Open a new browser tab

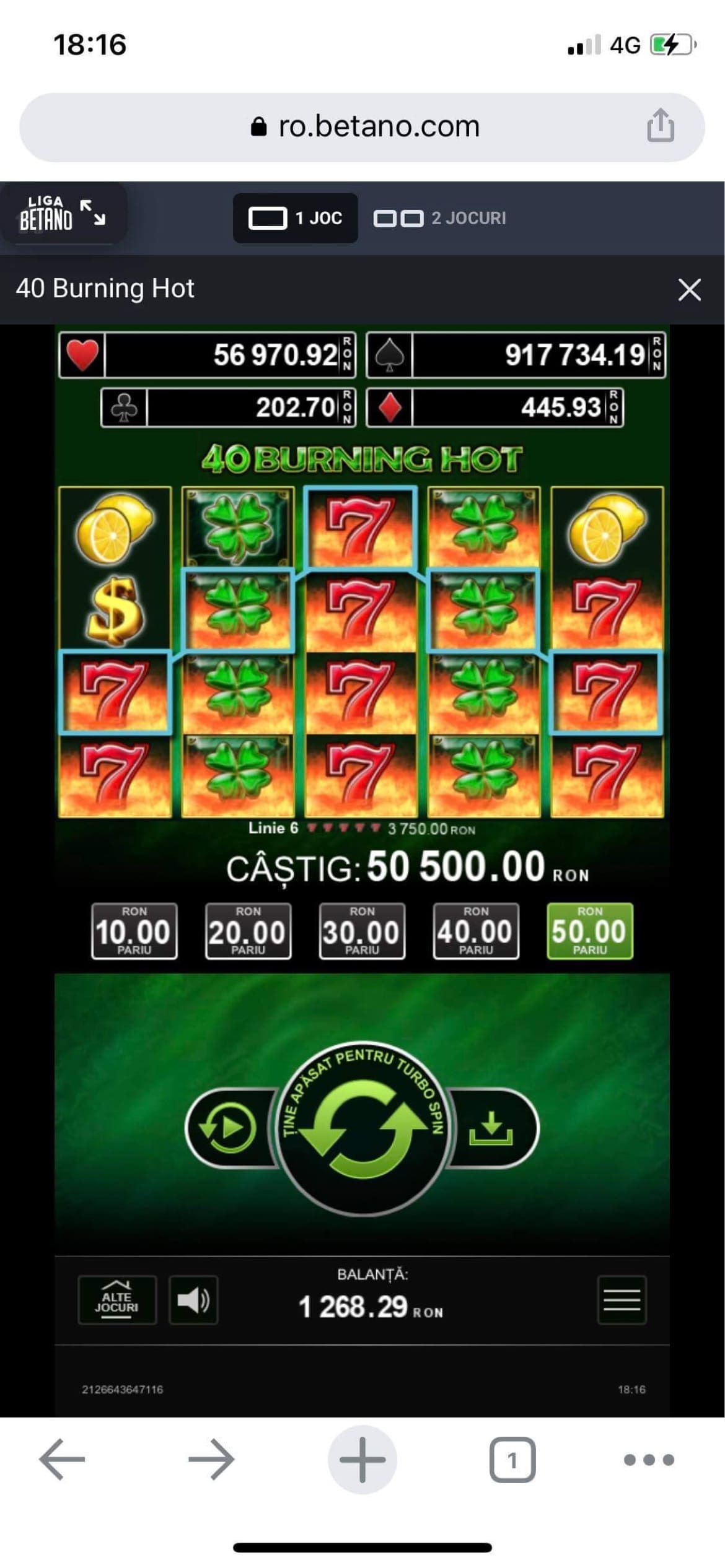click(x=362, y=1459)
